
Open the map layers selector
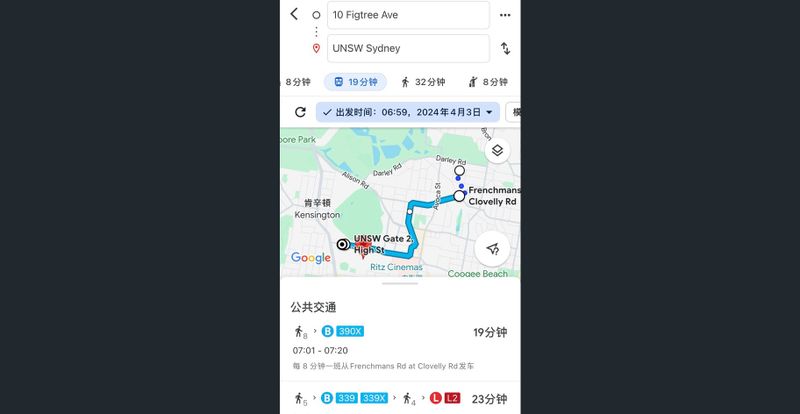tap(498, 151)
